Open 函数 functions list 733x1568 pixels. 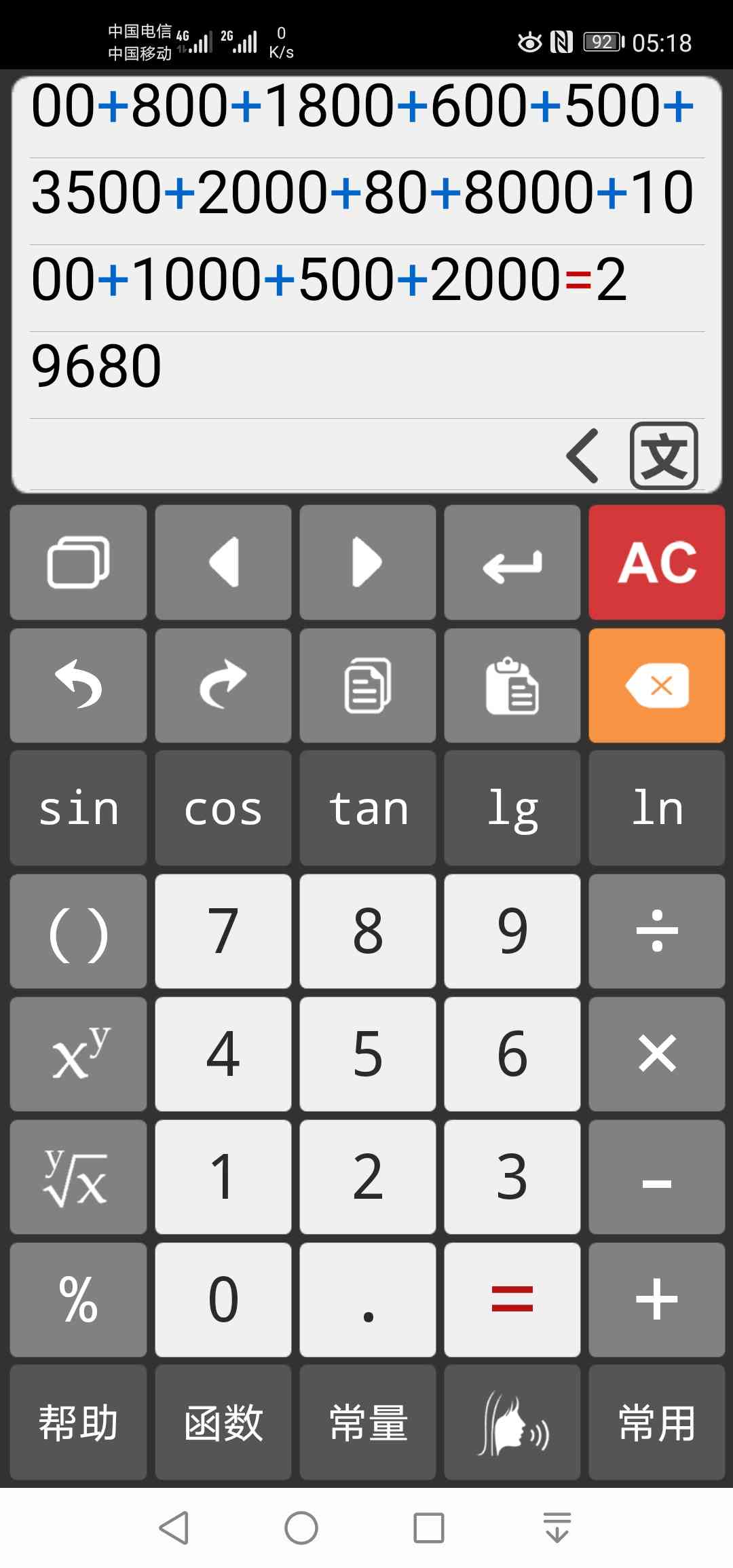pos(223,1423)
